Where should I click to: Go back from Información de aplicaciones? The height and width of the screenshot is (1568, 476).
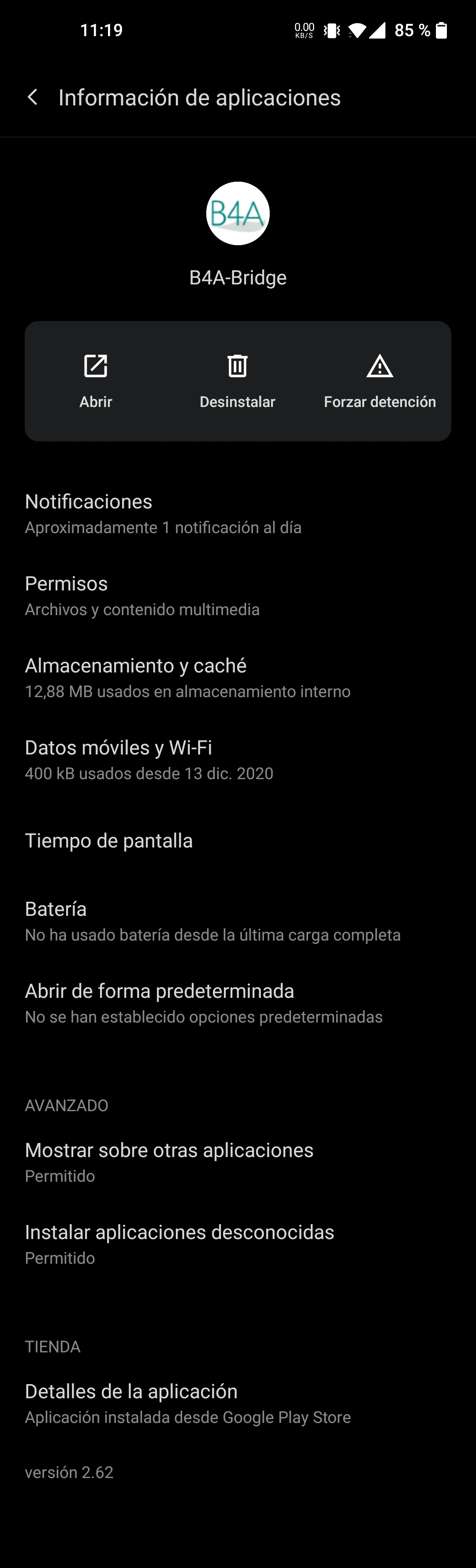[33, 97]
